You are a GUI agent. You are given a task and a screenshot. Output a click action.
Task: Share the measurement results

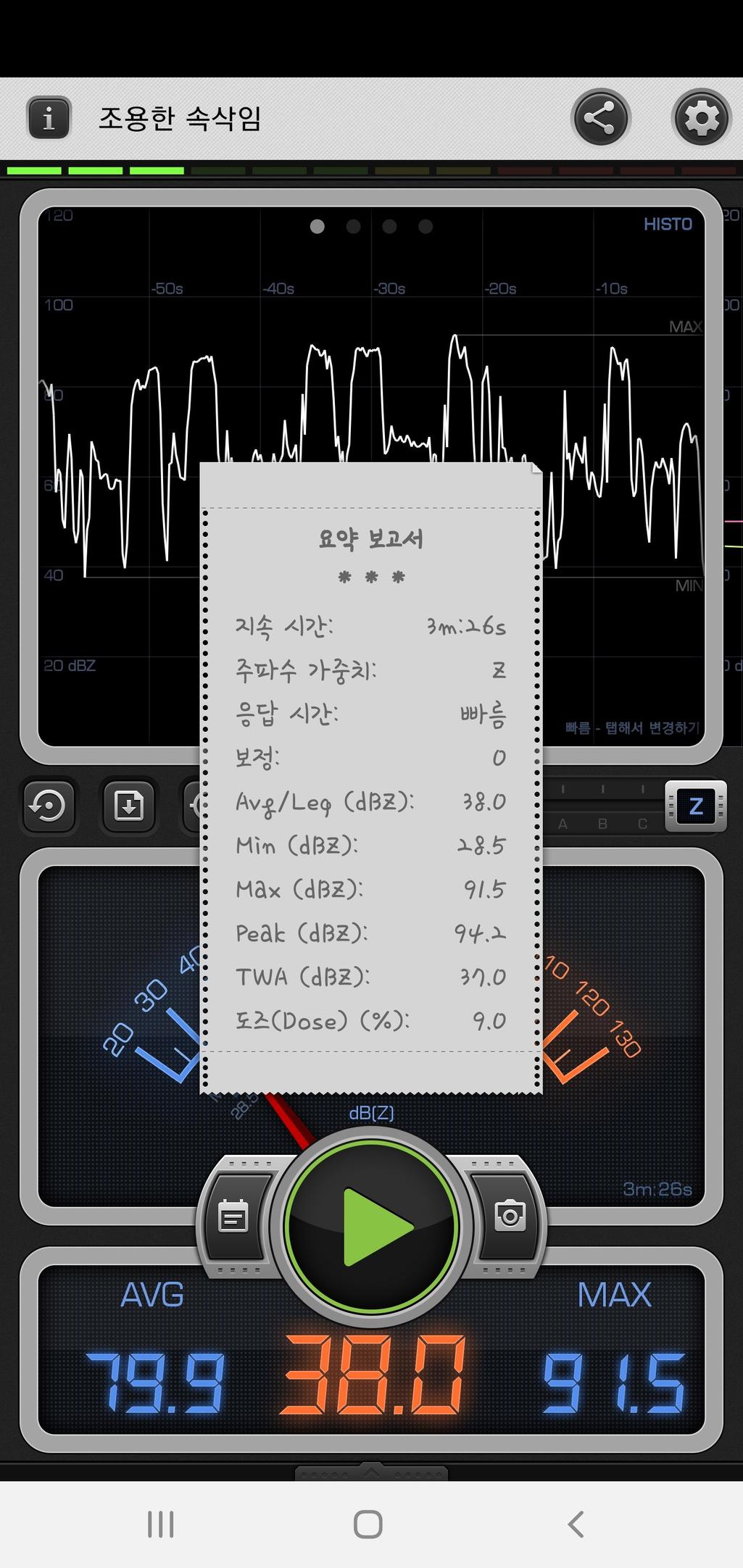click(x=600, y=117)
